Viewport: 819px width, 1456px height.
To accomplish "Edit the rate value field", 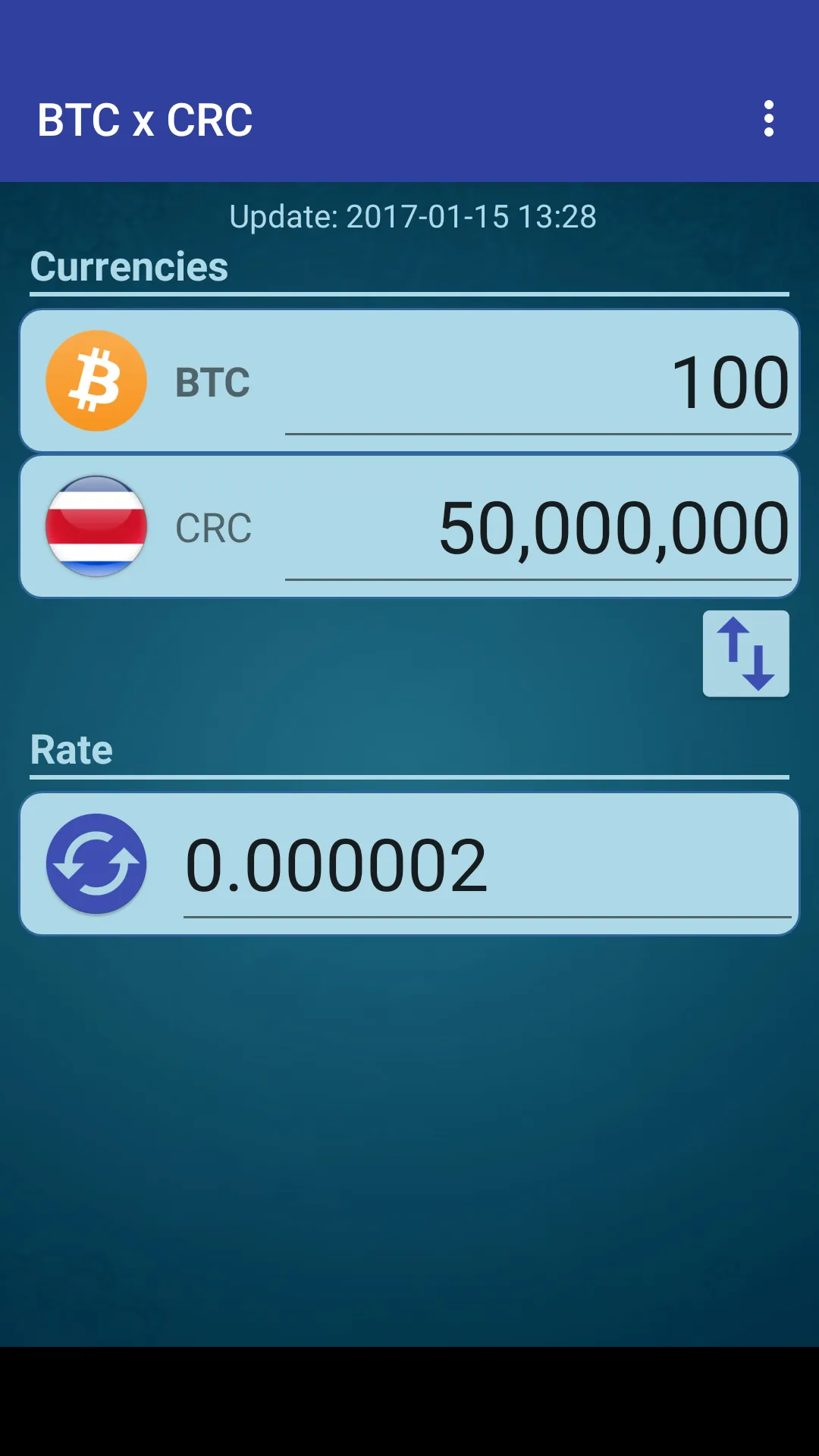I will 485,866.
